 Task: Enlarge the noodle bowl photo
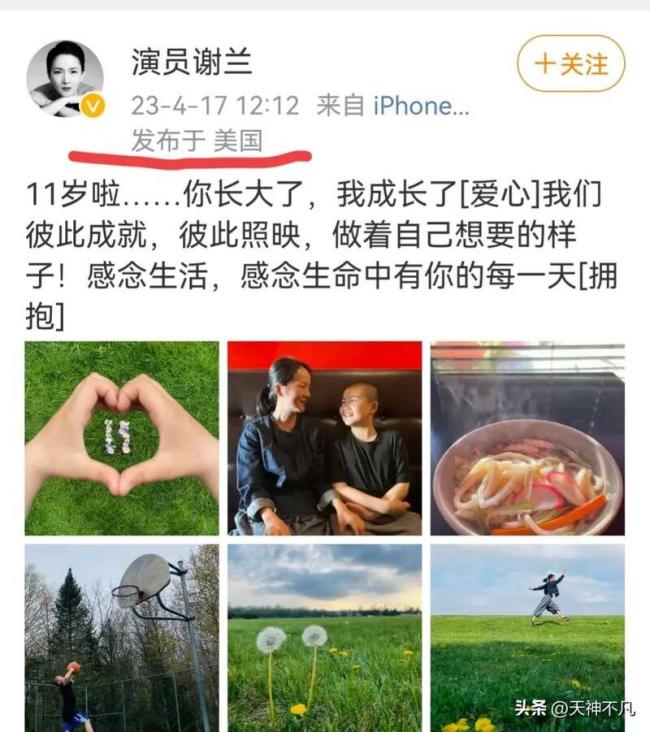528,438
